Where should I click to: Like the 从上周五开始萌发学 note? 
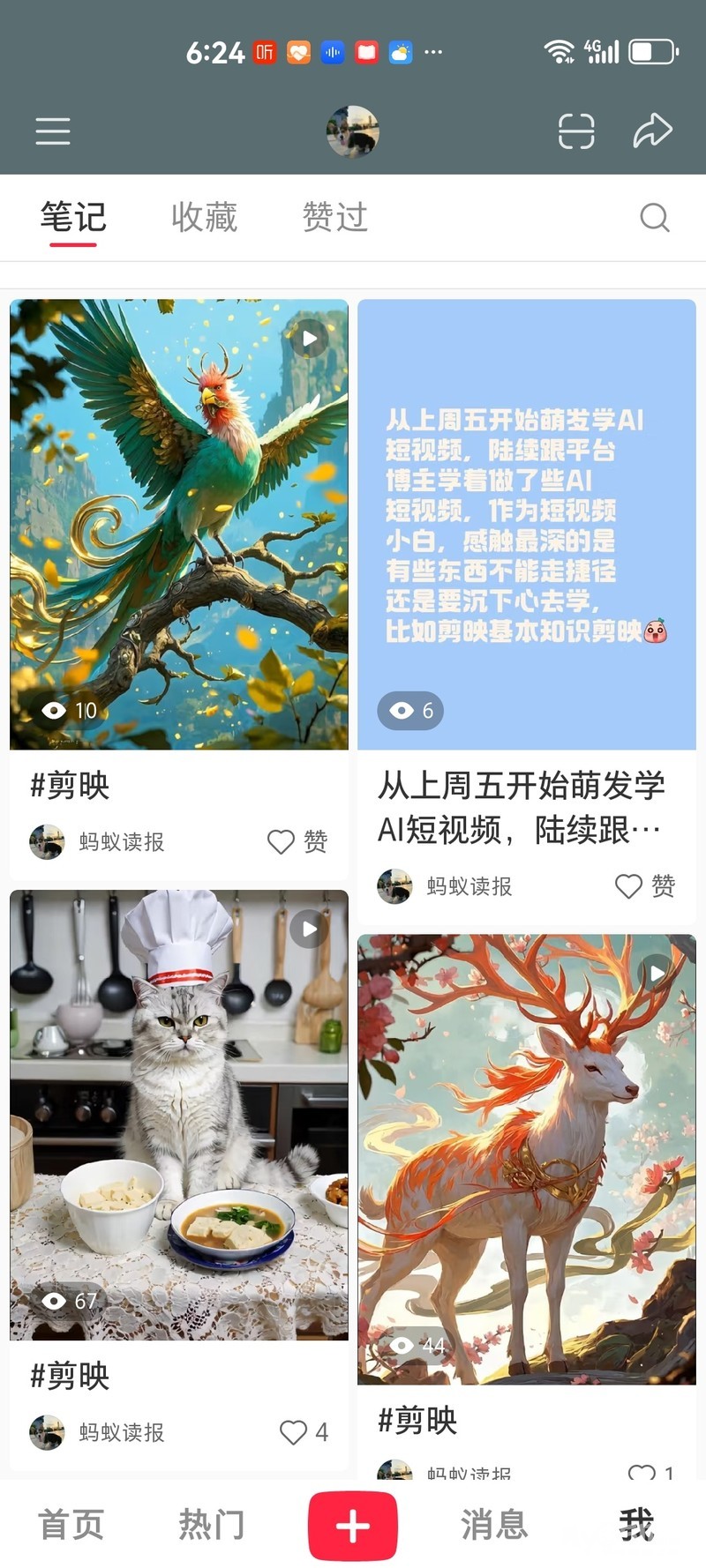click(629, 885)
